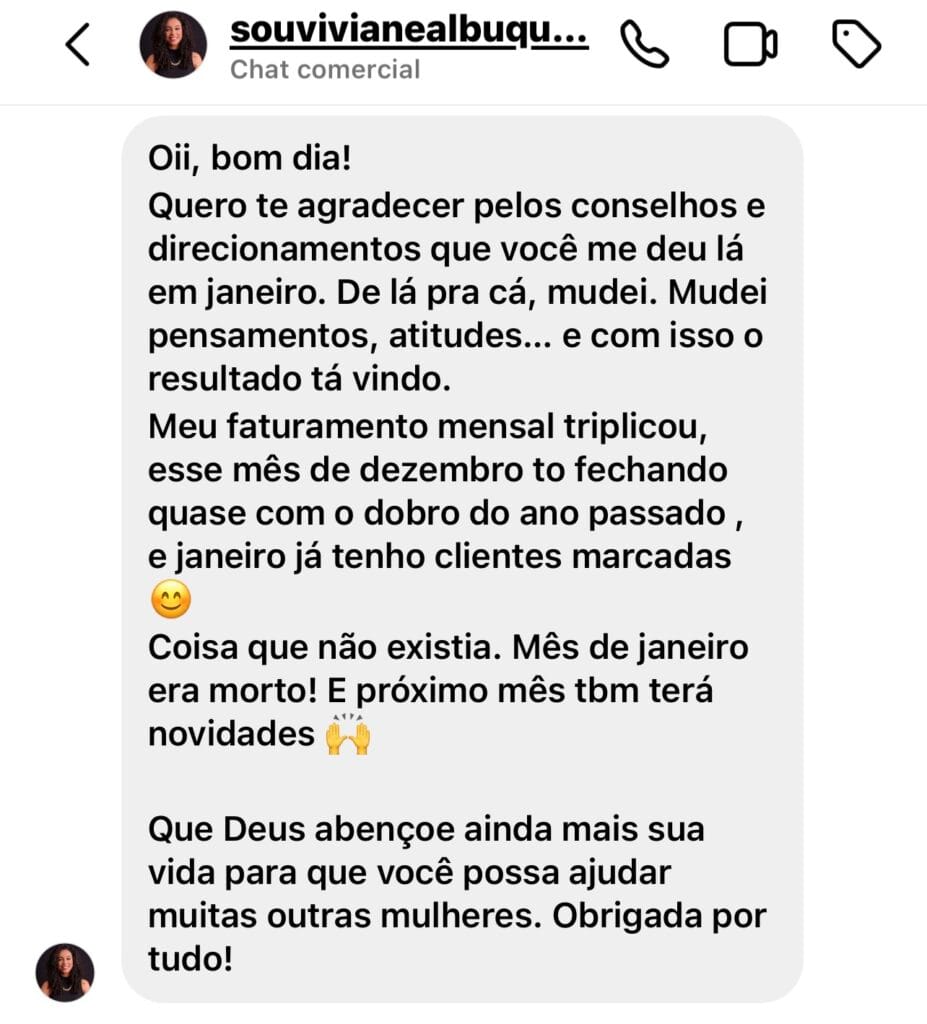Tap the sender avatar beside the message
This screenshot has width=927, height=1024.
(65, 972)
